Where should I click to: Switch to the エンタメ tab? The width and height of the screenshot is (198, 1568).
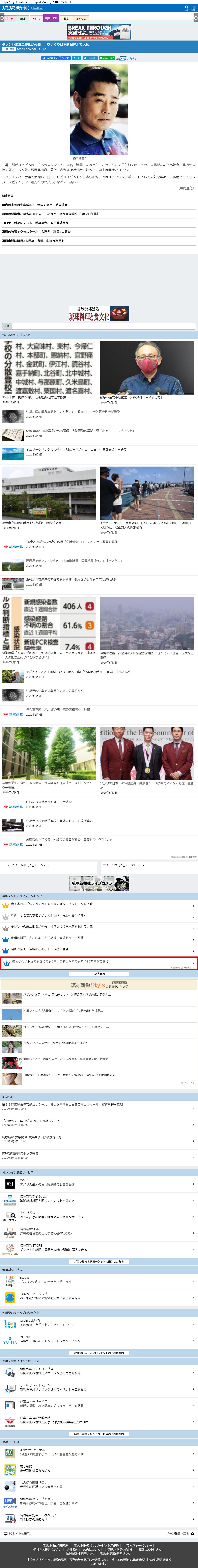(x=80, y=18)
